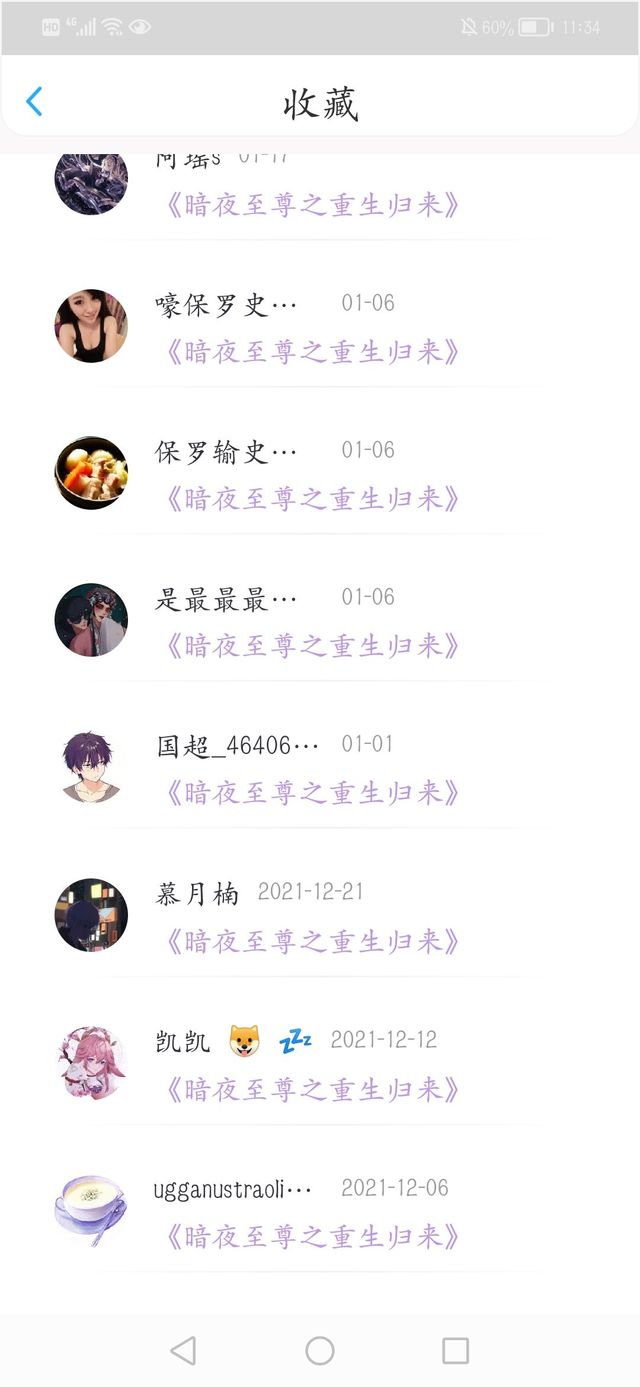This screenshot has width=640, height=1387.
Task: Open recent apps from navigation bar
Action: (455, 1351)
